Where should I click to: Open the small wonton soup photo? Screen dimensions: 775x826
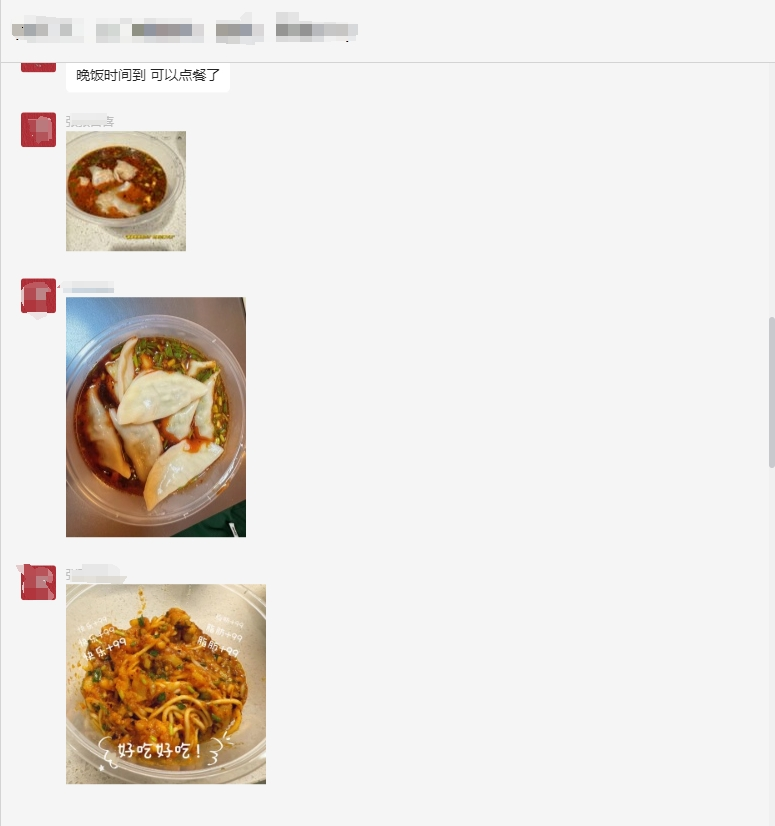(126, 191)
